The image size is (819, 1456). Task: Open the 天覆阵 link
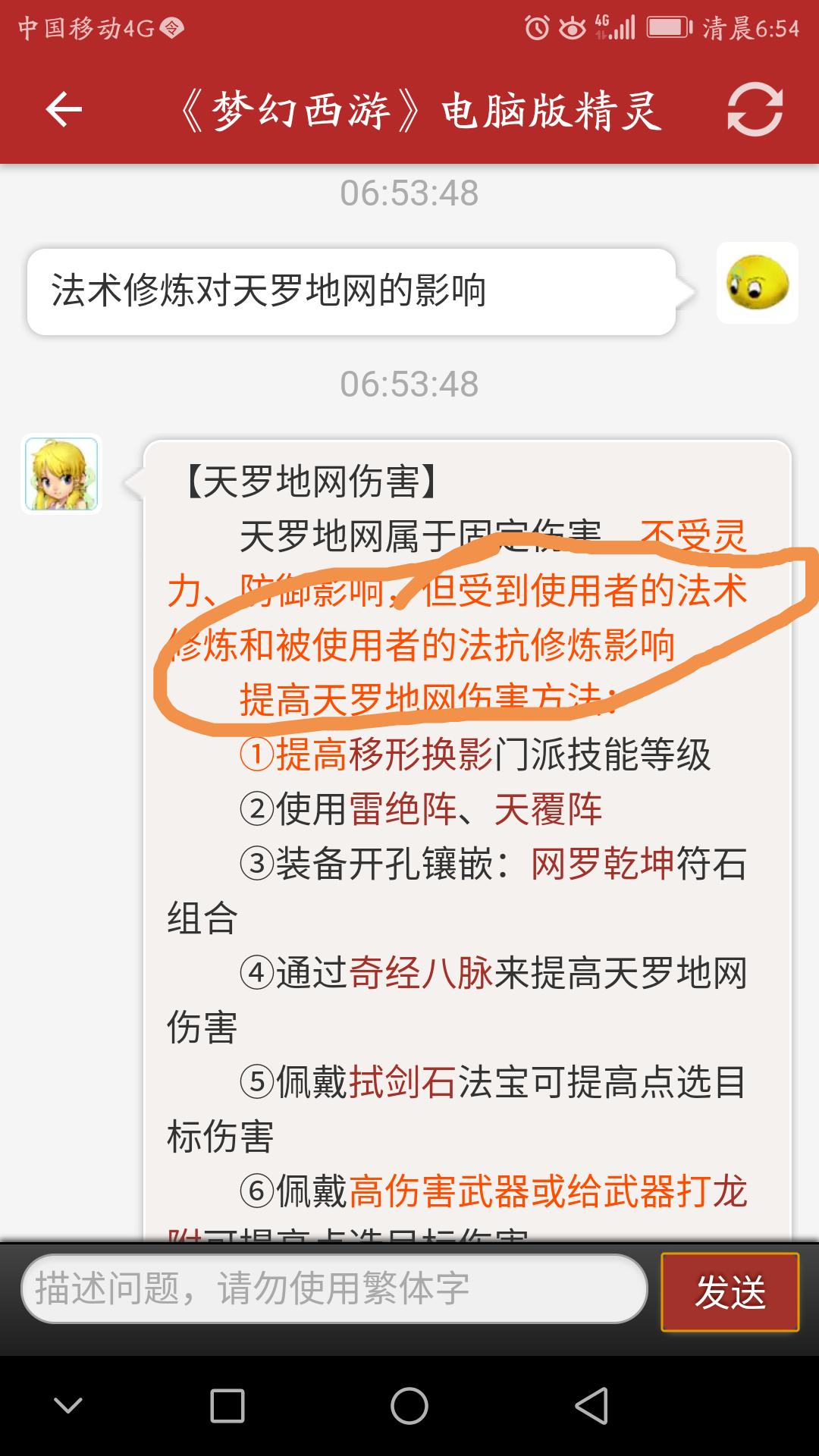[548, 809]
